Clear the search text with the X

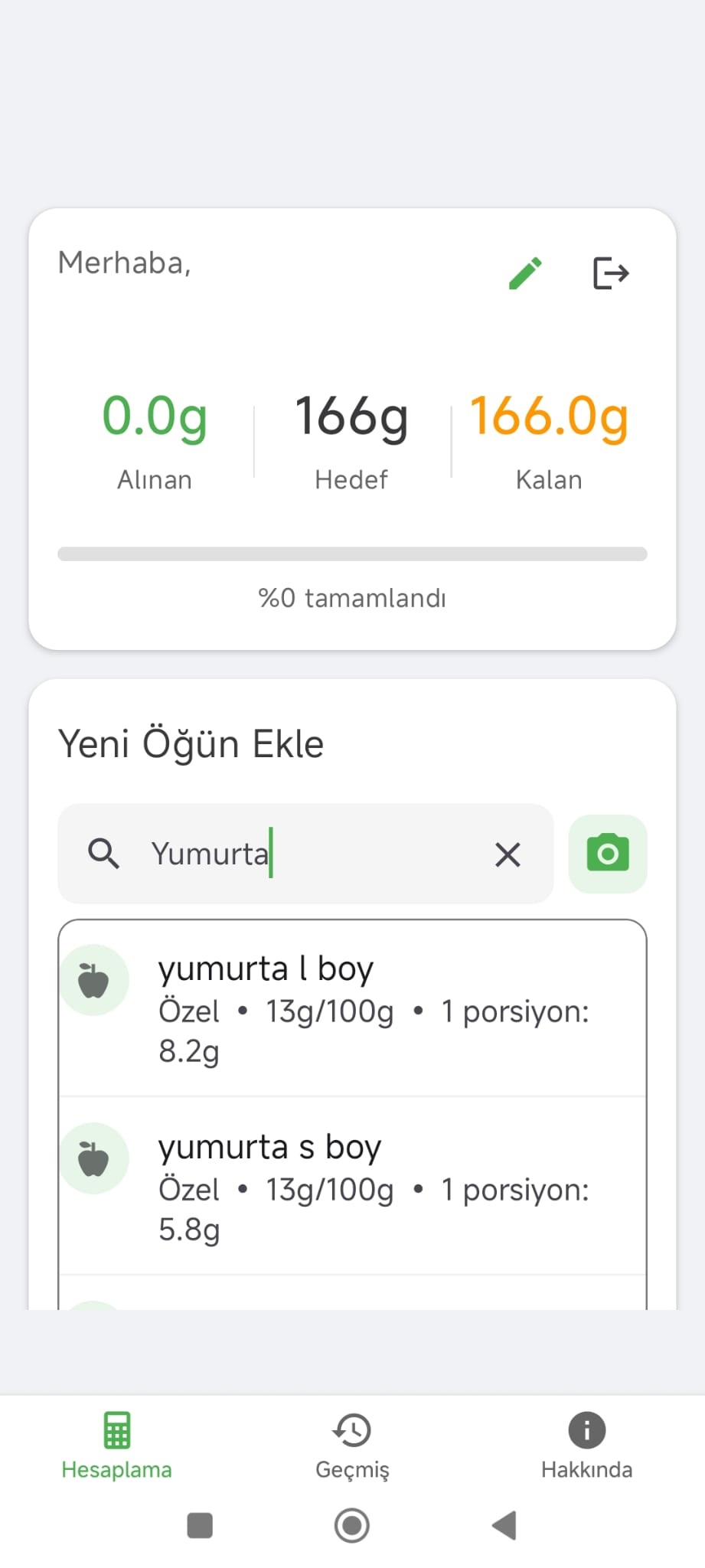(508, 854)
